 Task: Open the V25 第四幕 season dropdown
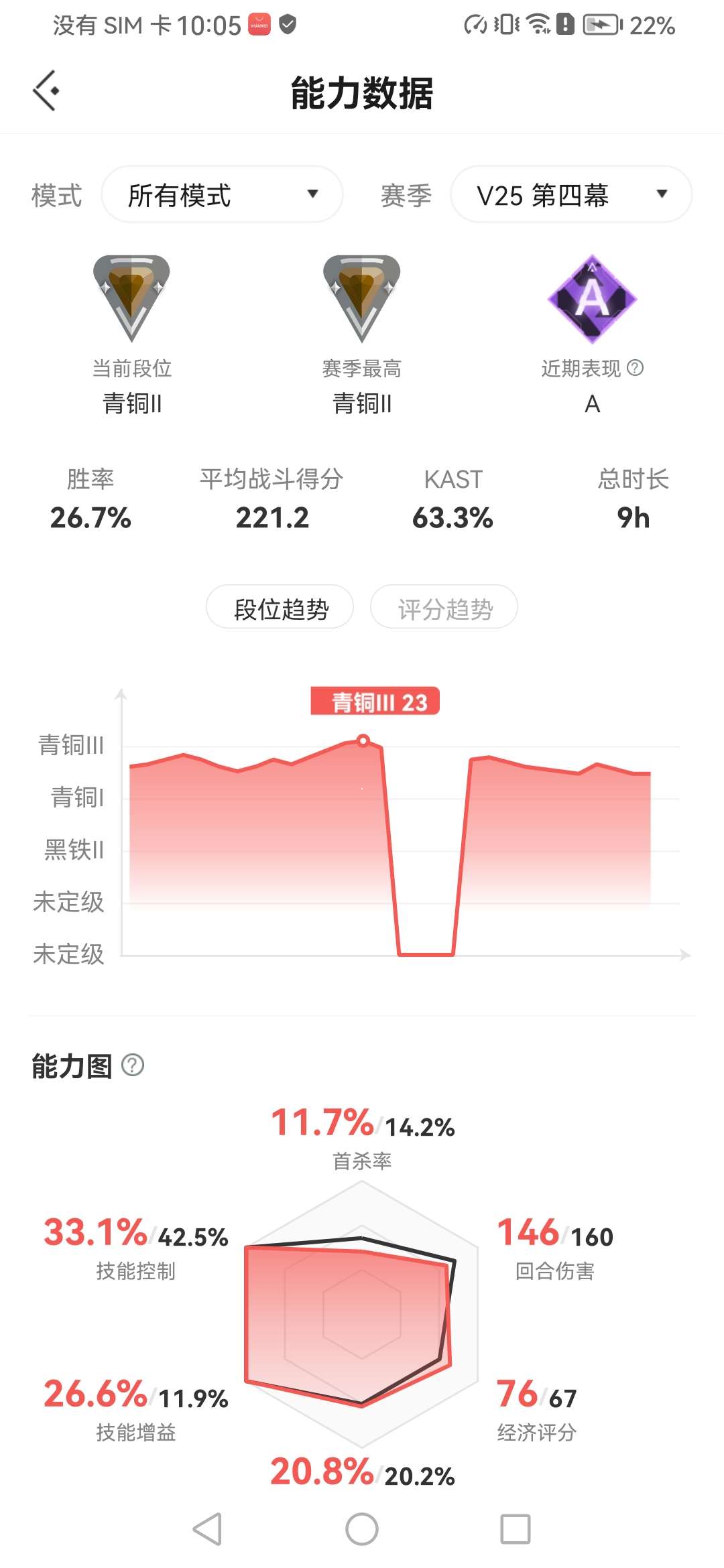pos(570,194)
